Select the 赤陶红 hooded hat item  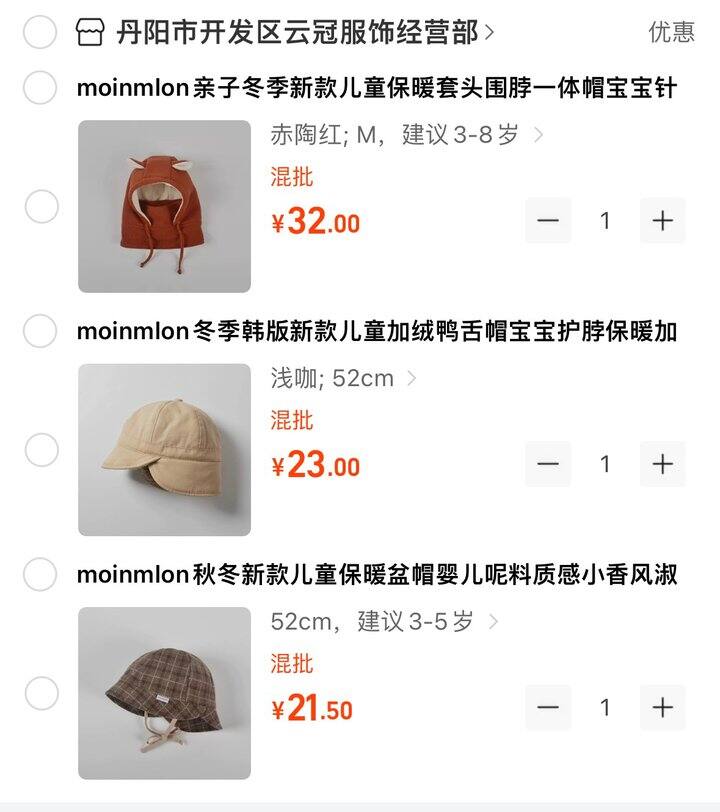pos(41,207)
